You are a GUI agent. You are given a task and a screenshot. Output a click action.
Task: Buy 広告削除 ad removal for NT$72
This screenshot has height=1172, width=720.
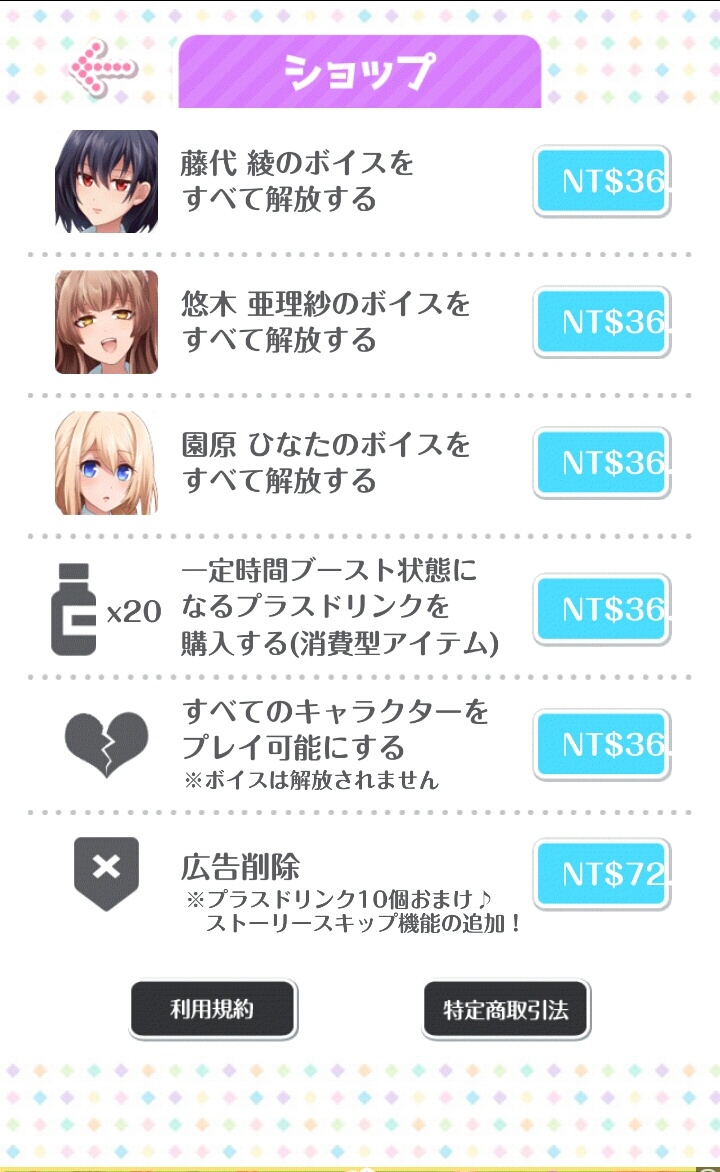pos(602,873)
